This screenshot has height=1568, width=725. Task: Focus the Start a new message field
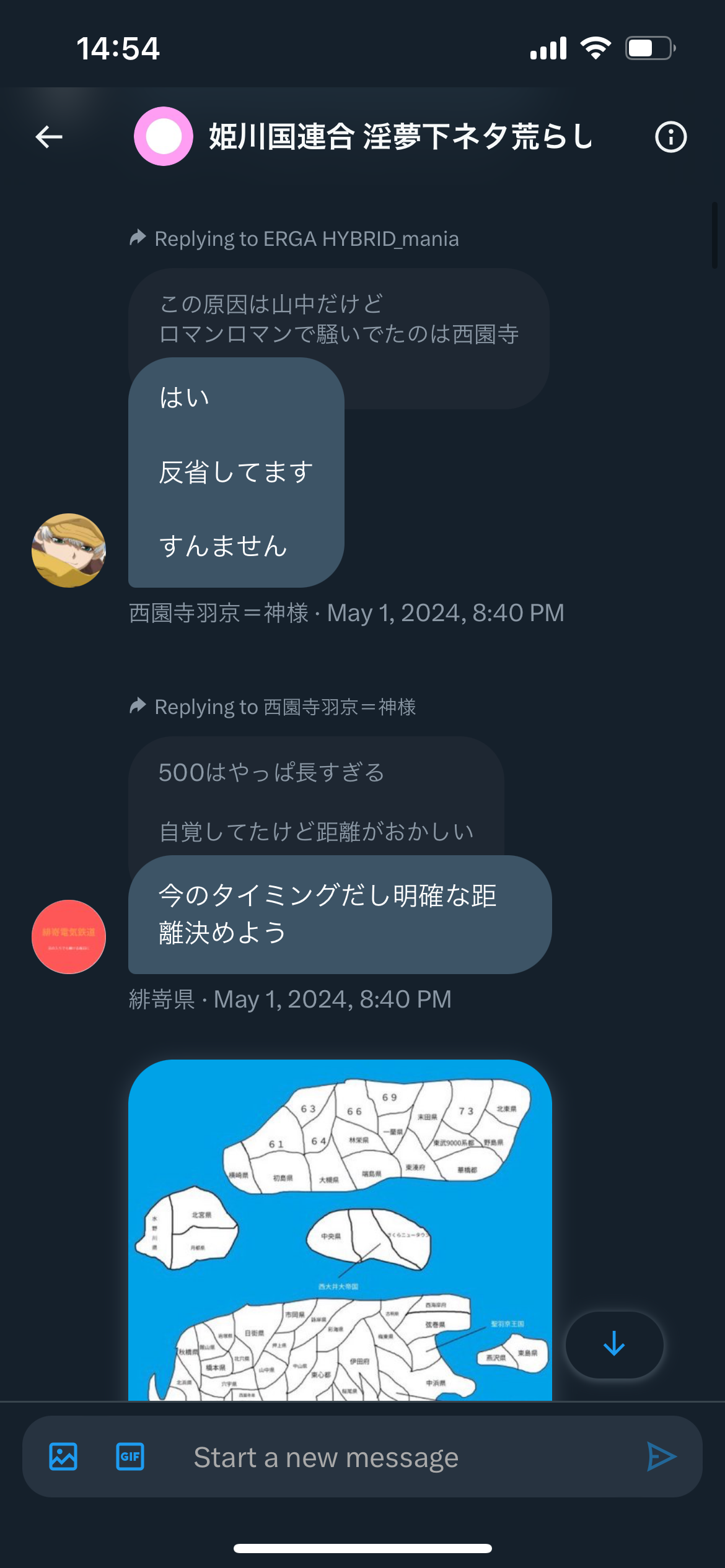397,1457
